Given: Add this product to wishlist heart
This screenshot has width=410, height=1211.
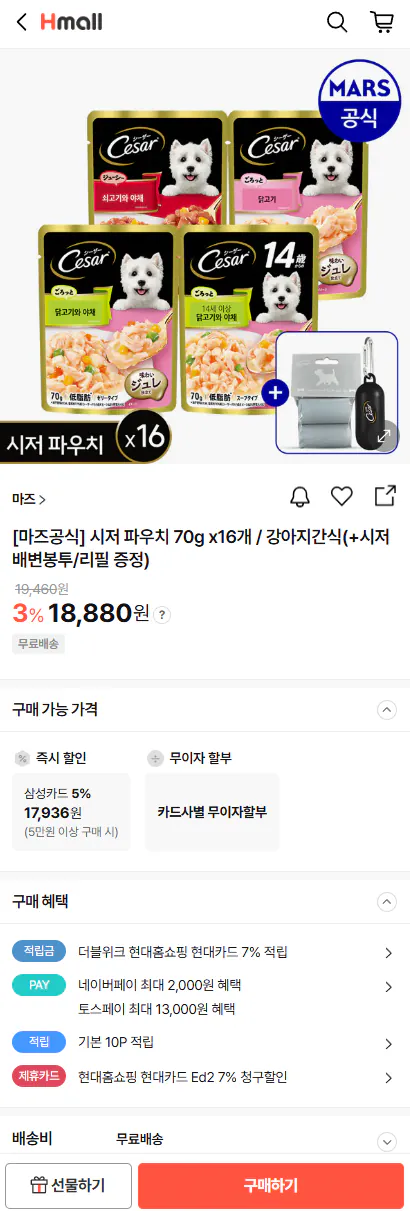Looking at the screenshot, I should tap(342, 496).
